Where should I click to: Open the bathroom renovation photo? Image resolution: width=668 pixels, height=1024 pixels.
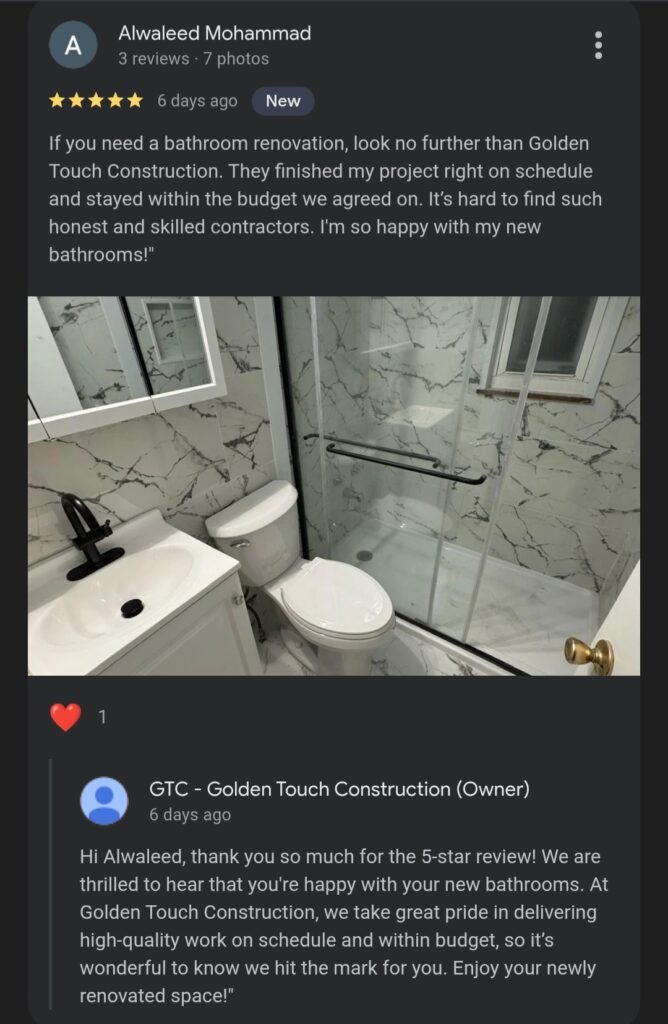click(334, 486)
